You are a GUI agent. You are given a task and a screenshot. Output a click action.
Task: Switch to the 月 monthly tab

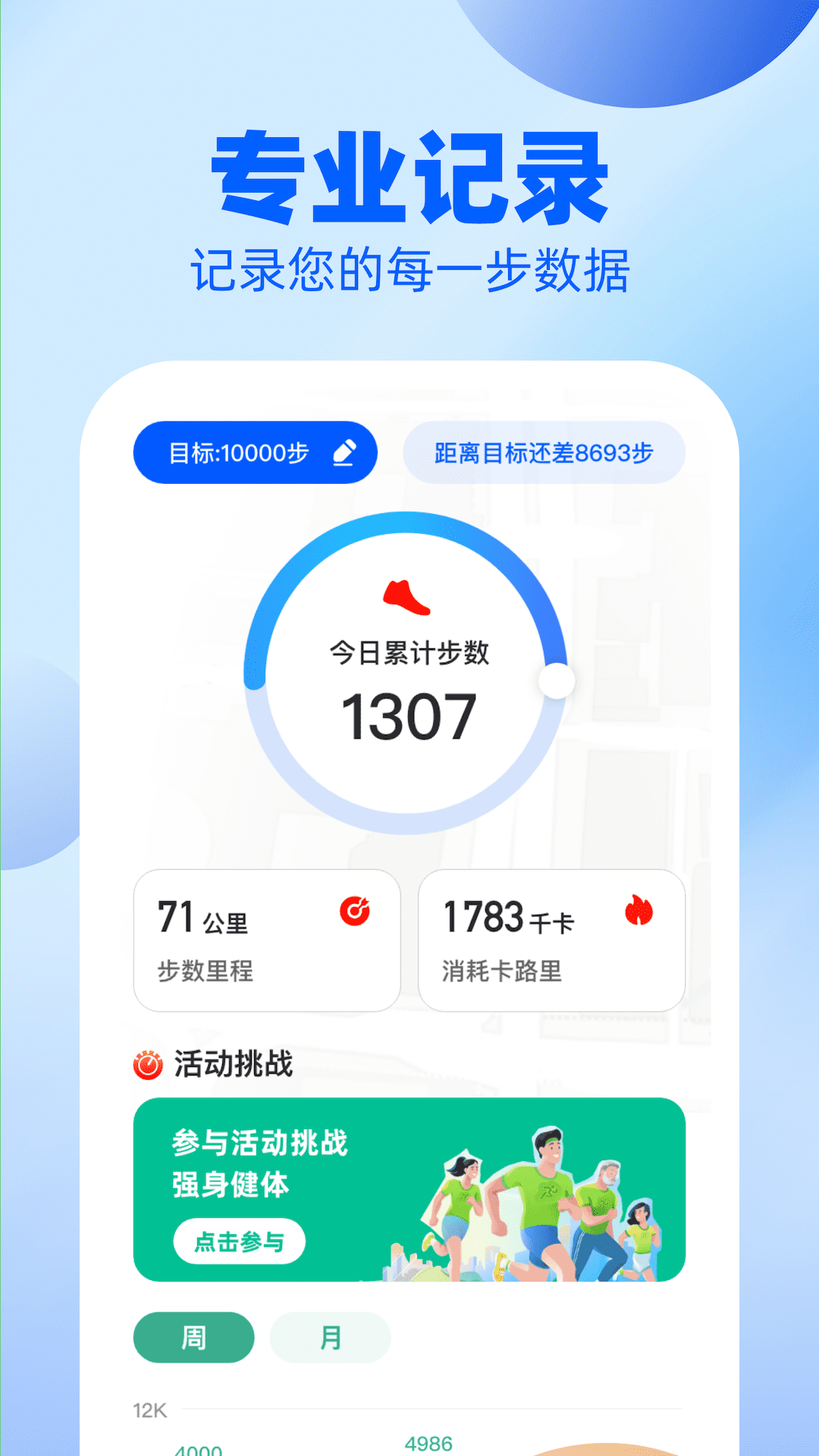331,1338
